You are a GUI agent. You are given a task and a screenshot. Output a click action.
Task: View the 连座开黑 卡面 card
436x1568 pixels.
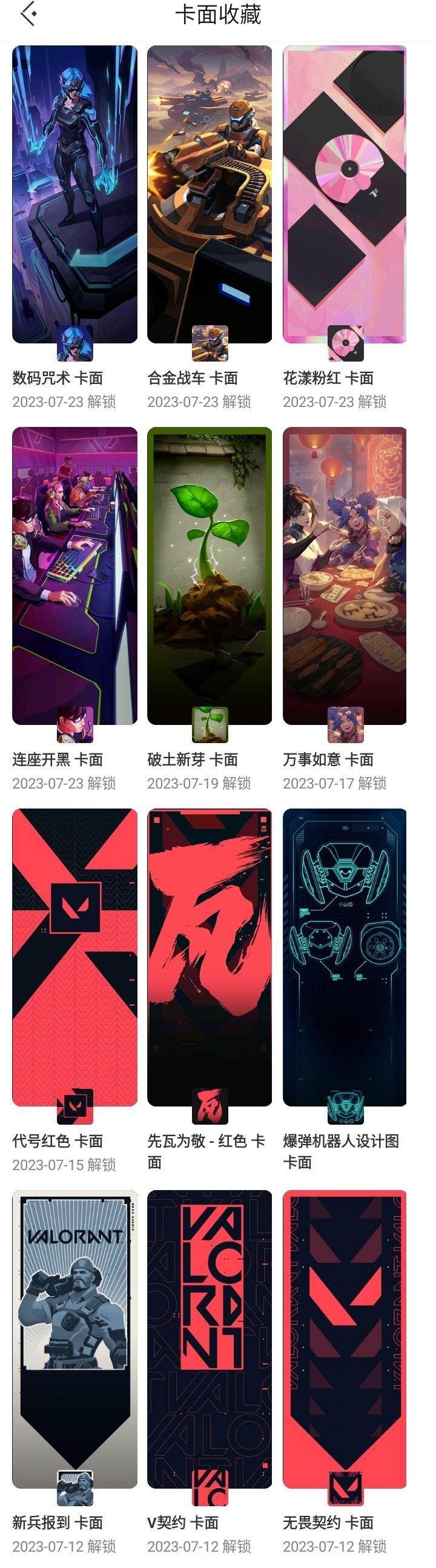[x=74, y=576]
